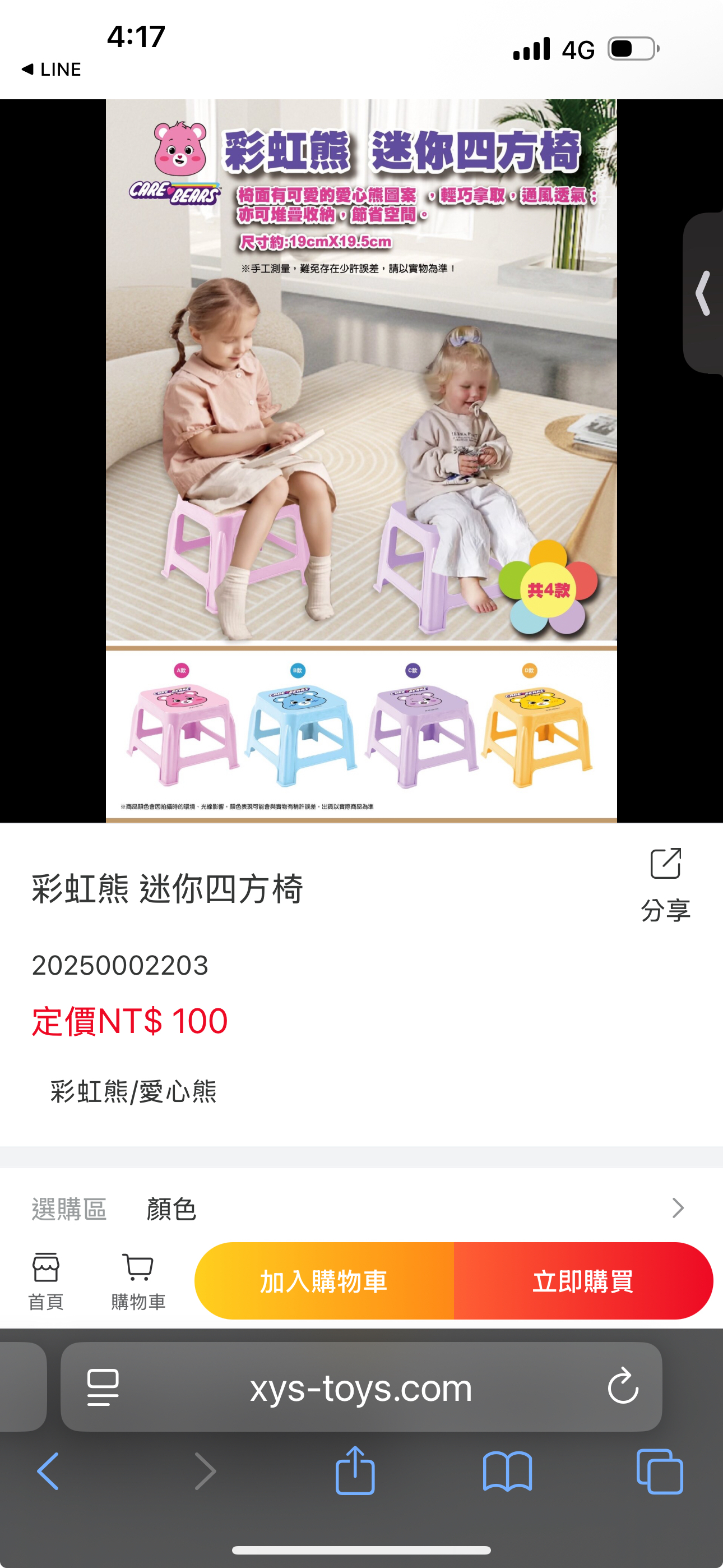The height and width of the screenshot is (1568, 723).
Task: Go to 首頁 home
Action: pyautogui.click(x=45, y=1281)
